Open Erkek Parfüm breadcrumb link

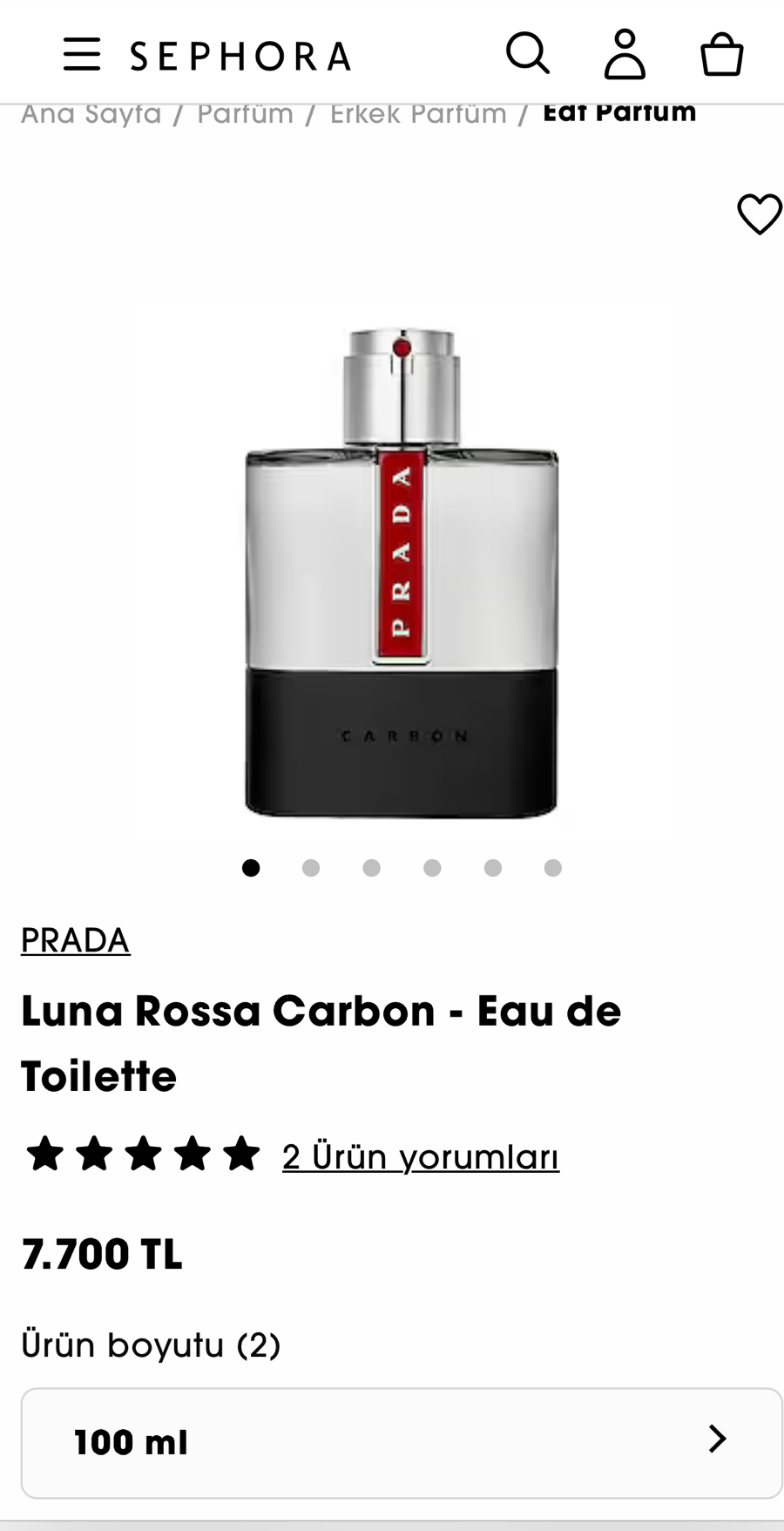418,114
